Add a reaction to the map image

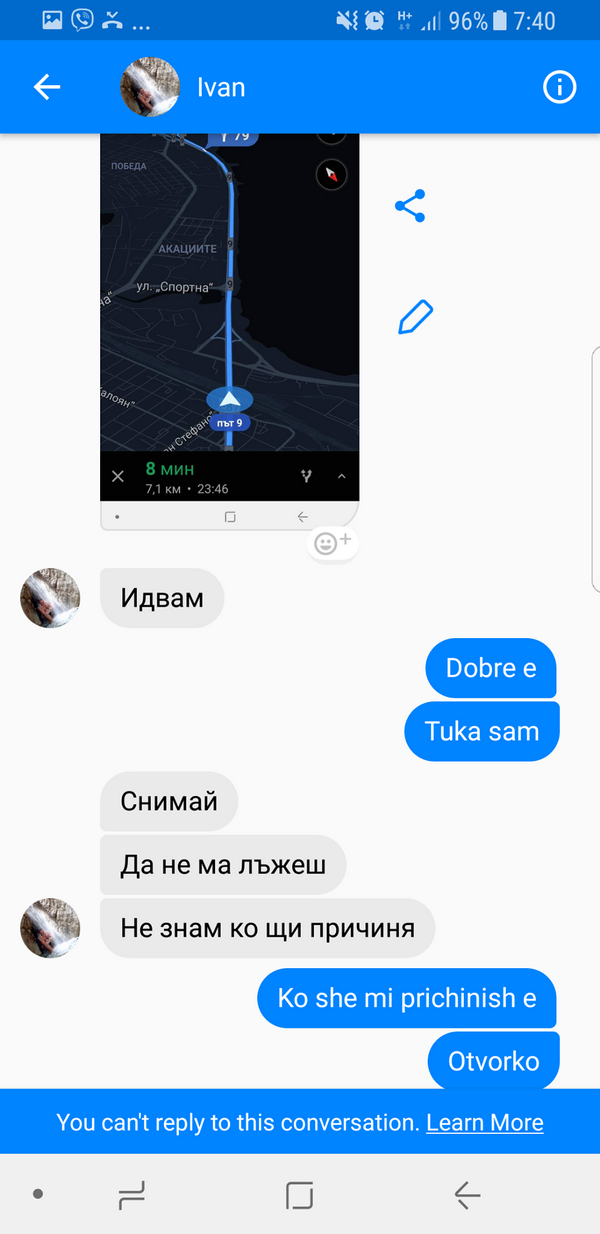(332, 543)
